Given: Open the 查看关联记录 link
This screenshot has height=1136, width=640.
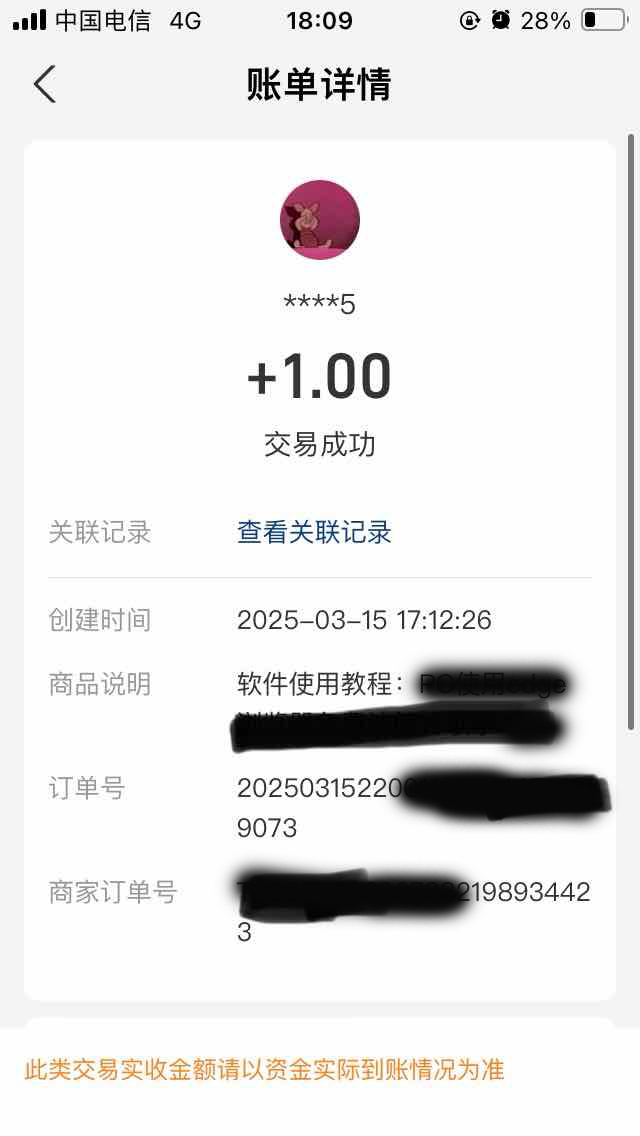Looking at the screenshot, I should pyautogui.click(x=314, y=532).
